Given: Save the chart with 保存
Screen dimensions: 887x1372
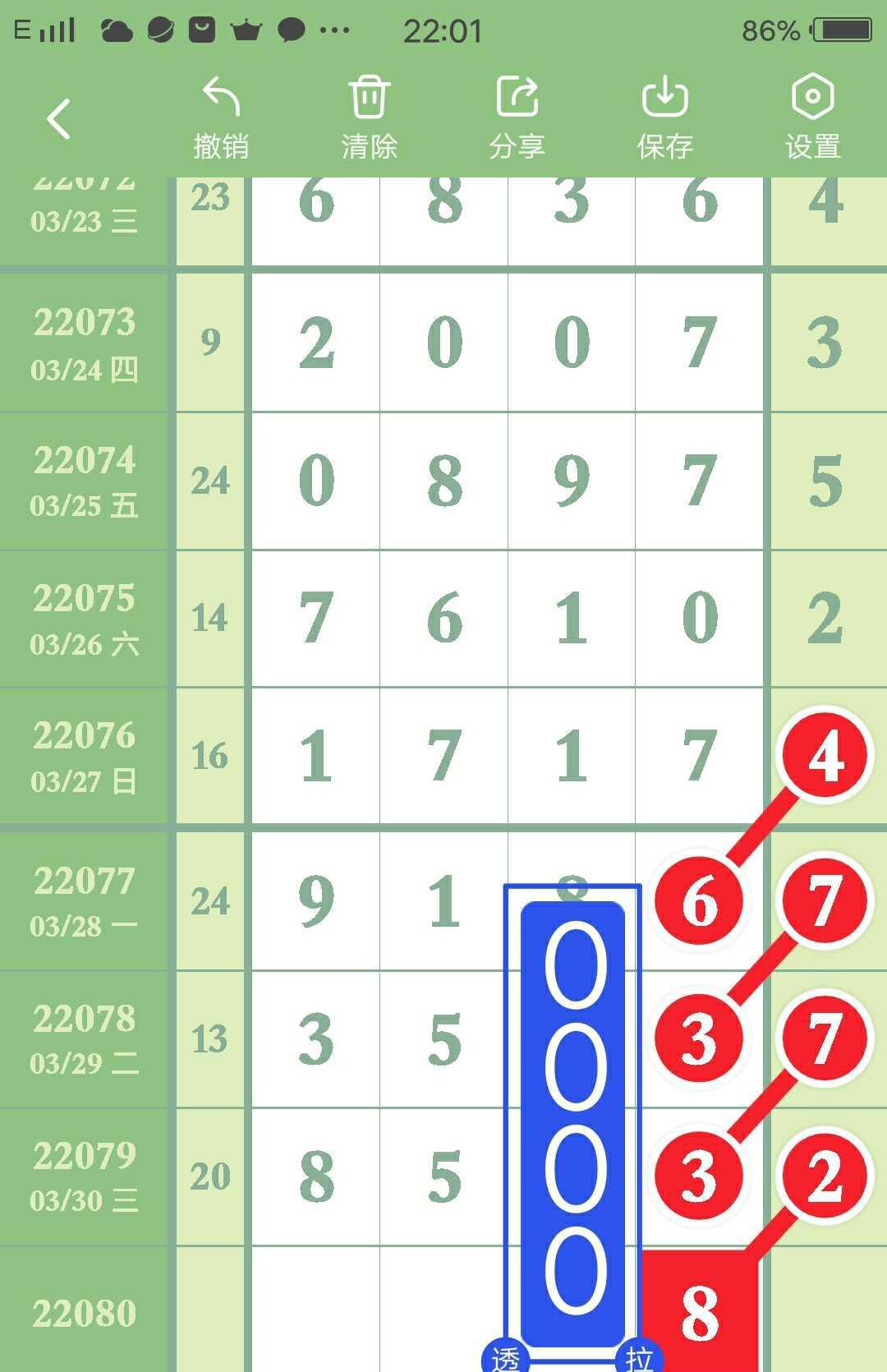Looking at the screenshot, I should [664, 117].
